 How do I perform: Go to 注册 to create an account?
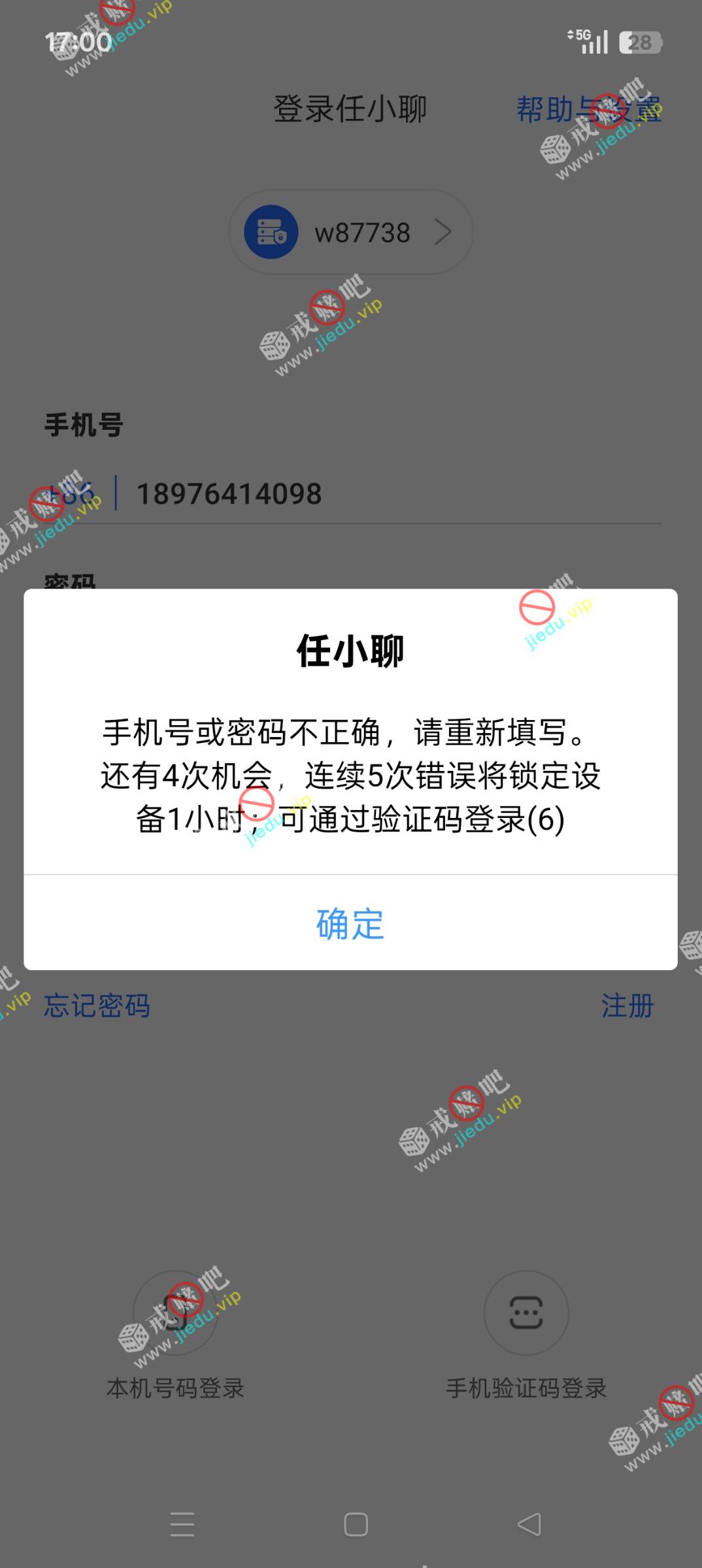[x=627, y=1006]
